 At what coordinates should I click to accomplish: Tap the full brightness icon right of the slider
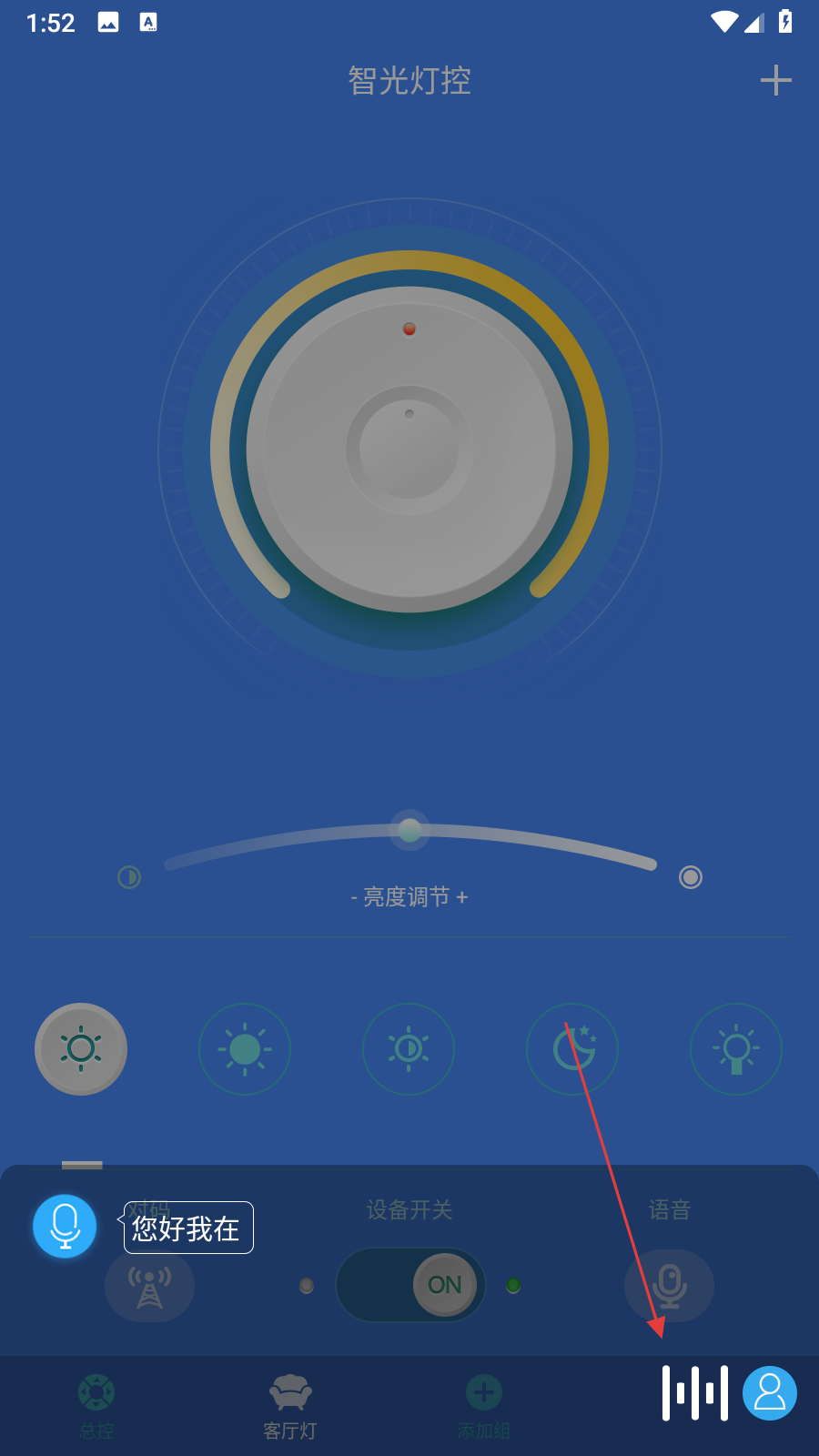(691, 877)
